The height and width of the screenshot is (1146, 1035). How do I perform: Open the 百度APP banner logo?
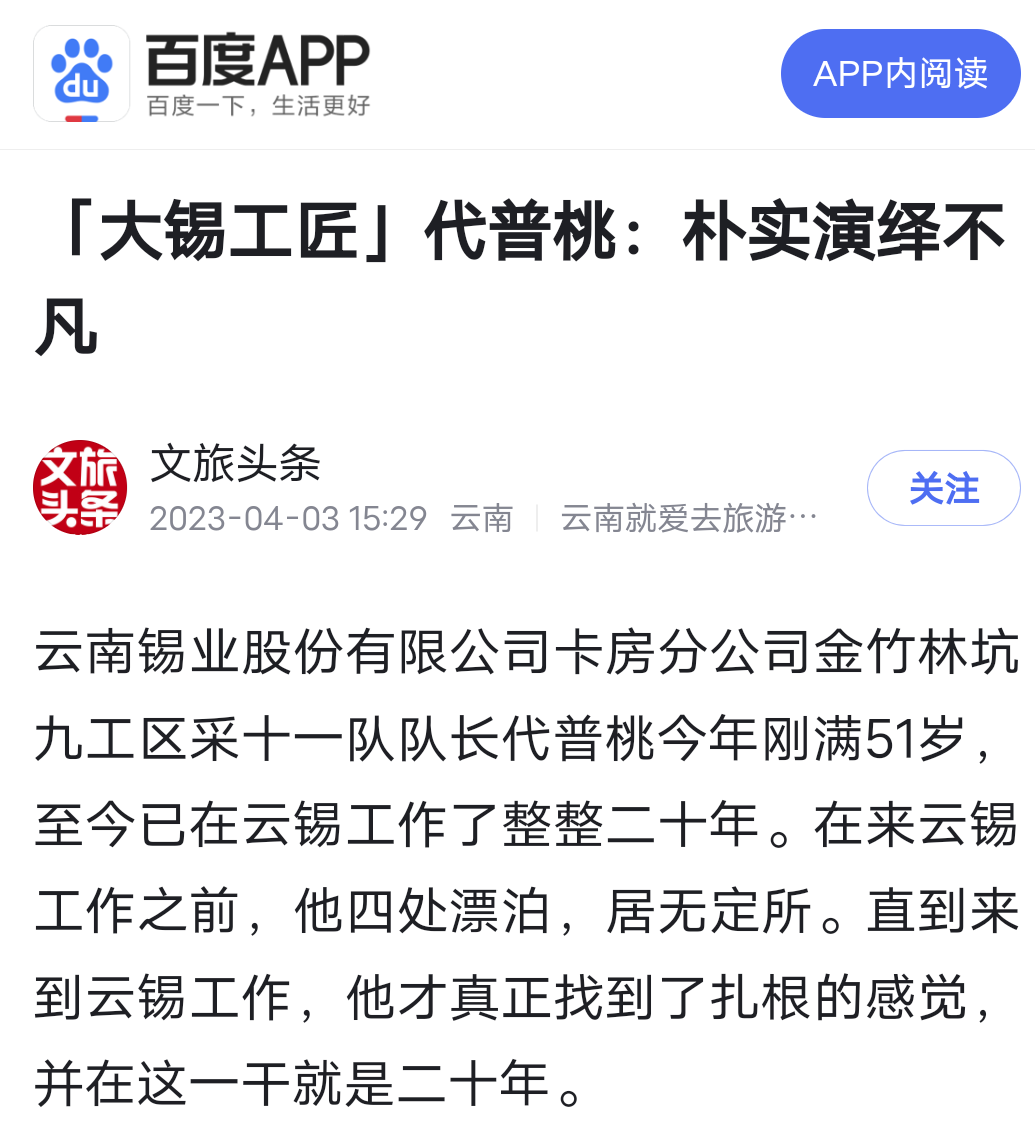tap(82, 74)
